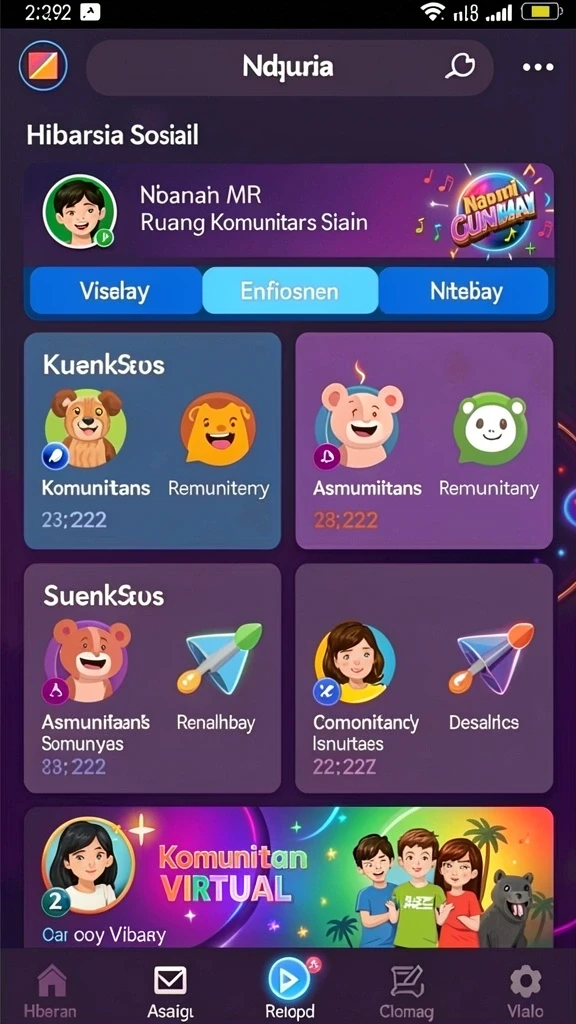Open the Clomag tab
Viewport: 576px width, 1024px height.
click(x=407, y=991)
